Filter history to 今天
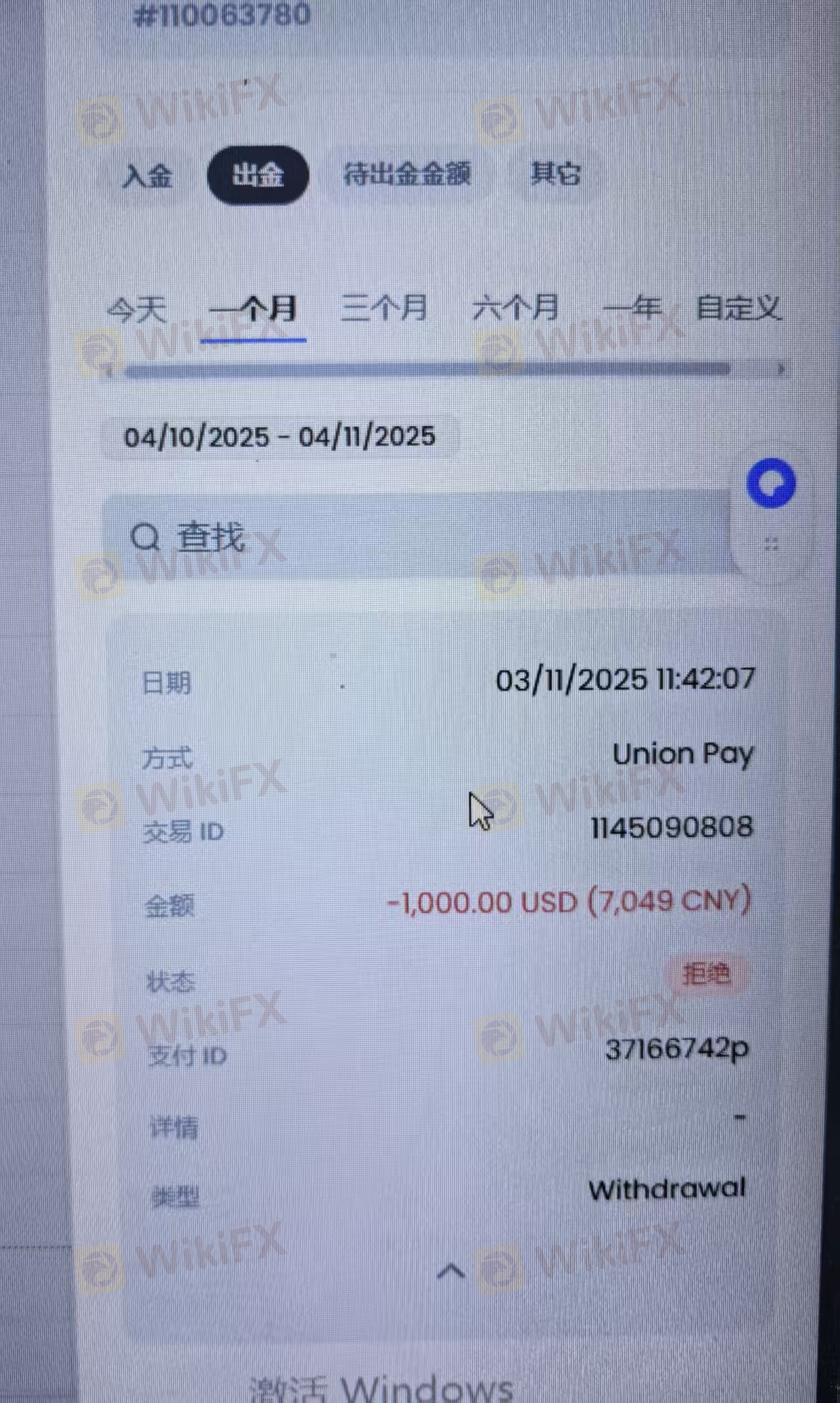Image resolution: width=840 pixels, height=1403 pixels. tap(136, 309)
